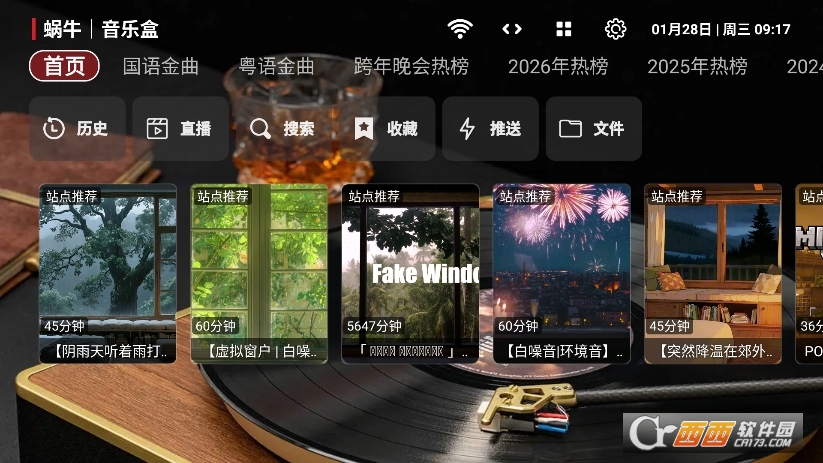Open the 虚拟窗户 白噪 card
This screenshot has height=463, width=823.
259,272
